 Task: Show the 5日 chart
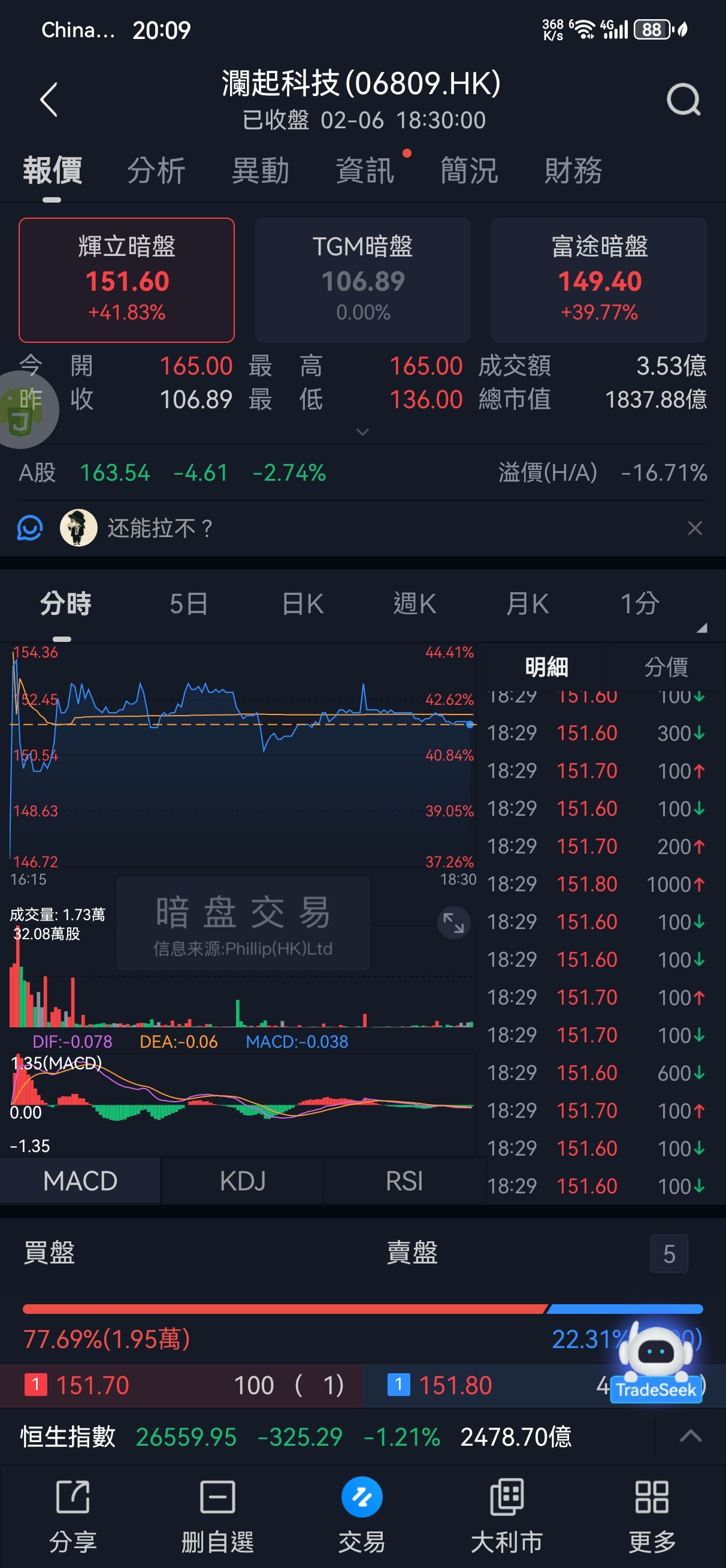click(189, 604)
